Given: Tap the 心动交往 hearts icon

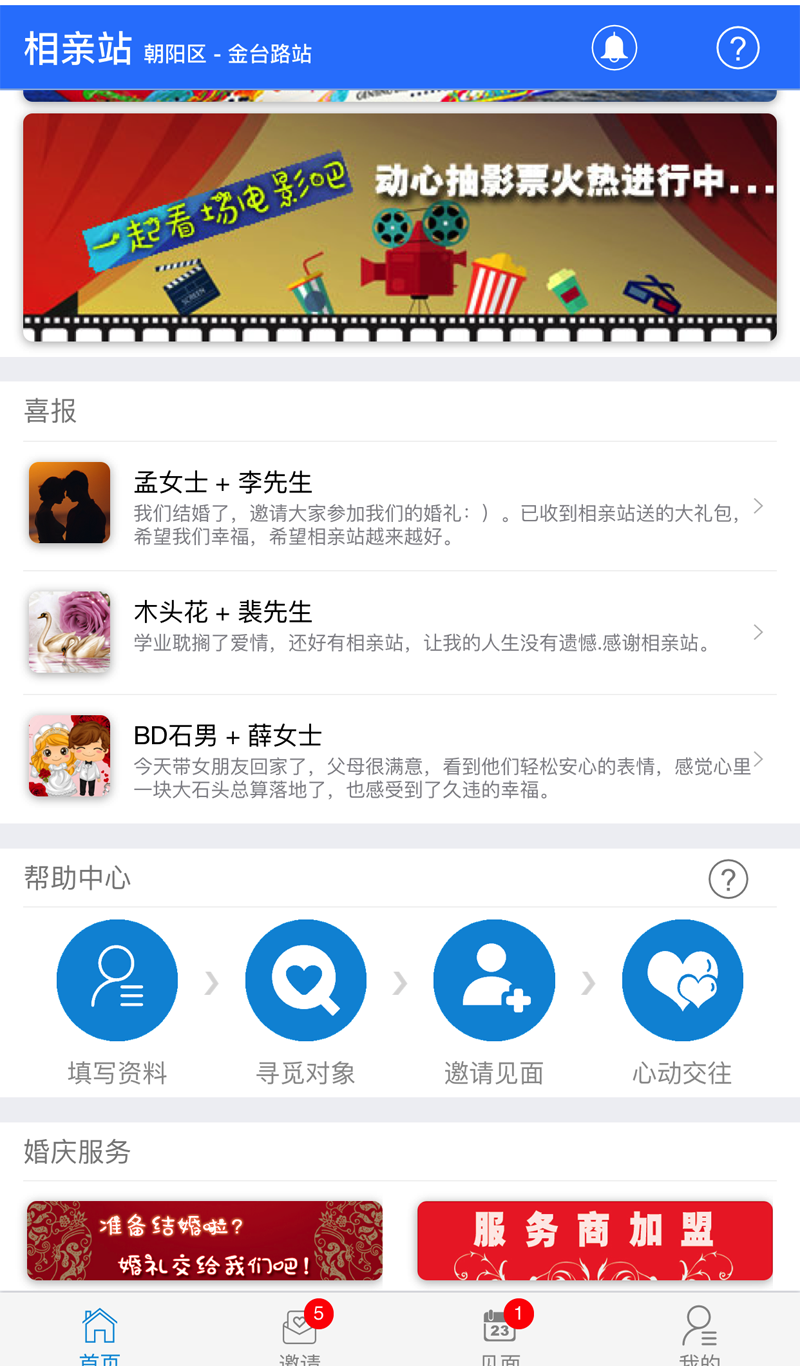Looking at the screenshot, I should click(x=682, y=980).
